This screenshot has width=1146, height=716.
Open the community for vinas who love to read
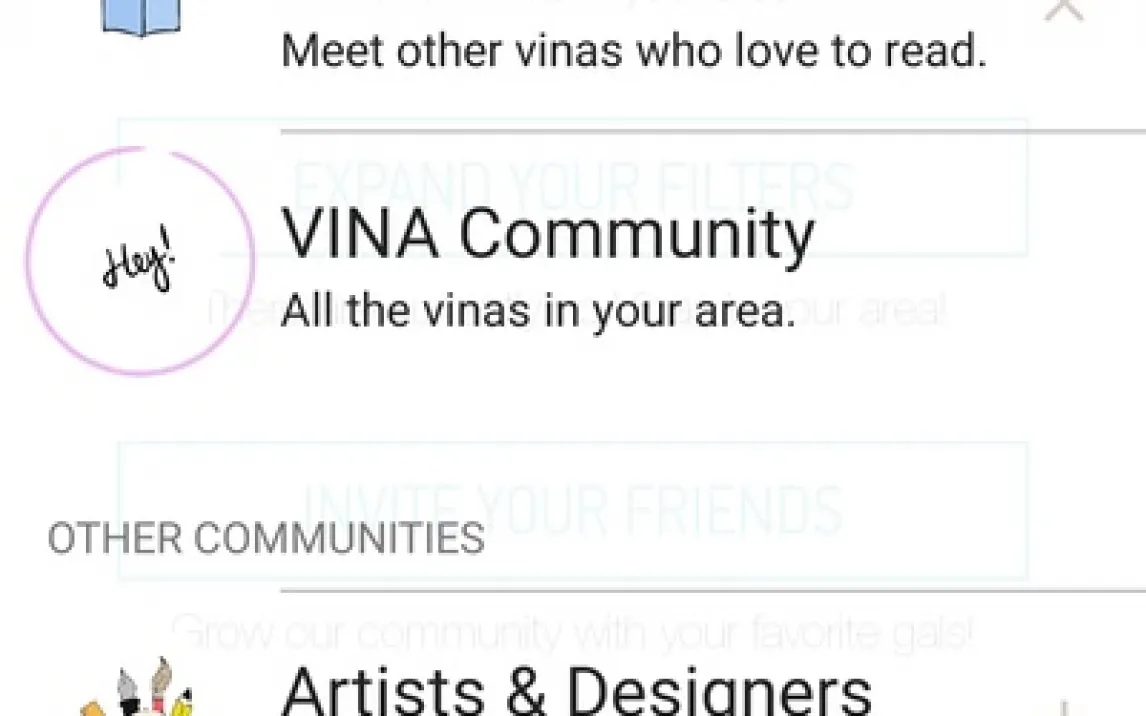click(x=632, y=50)
